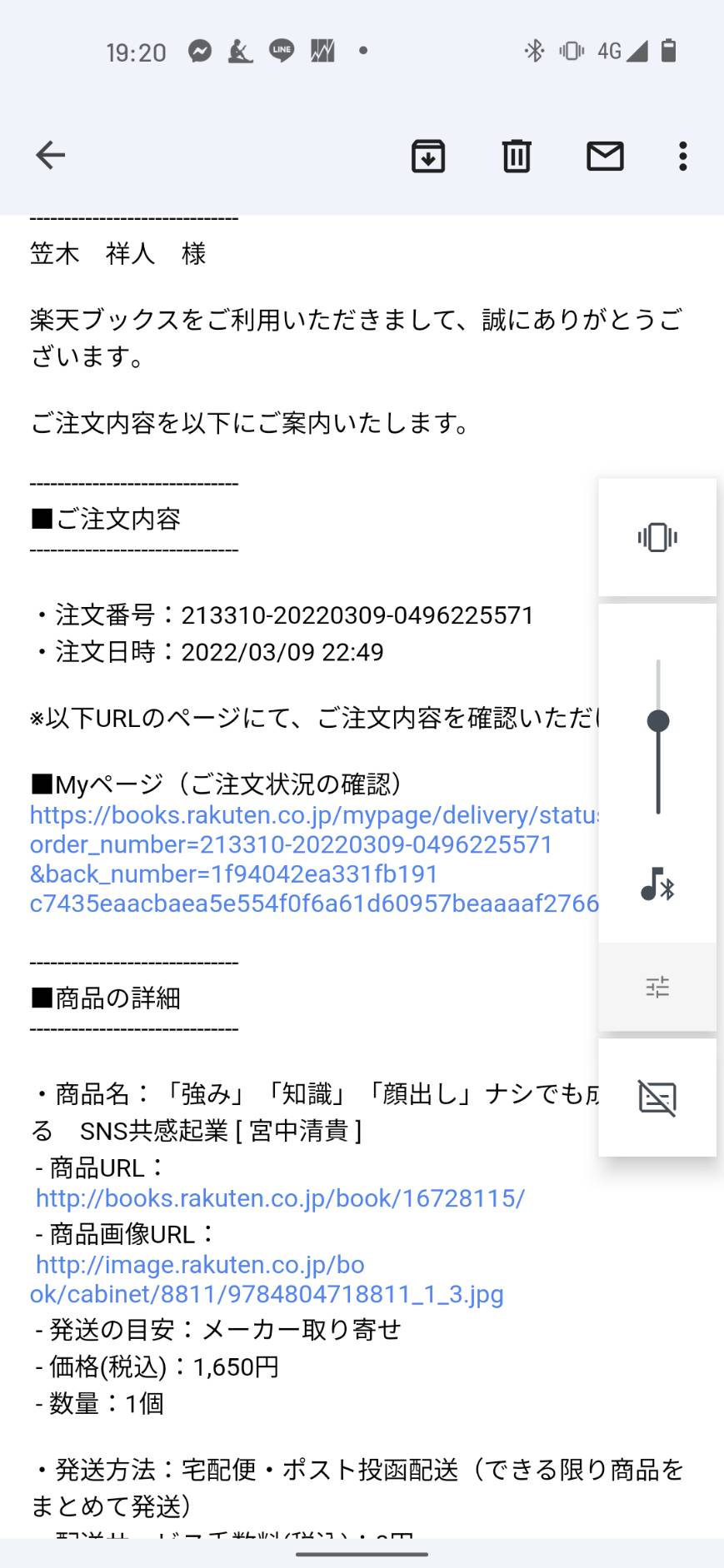
Task: Tap the music Bluetooth output icon
Action: [657, 884]
